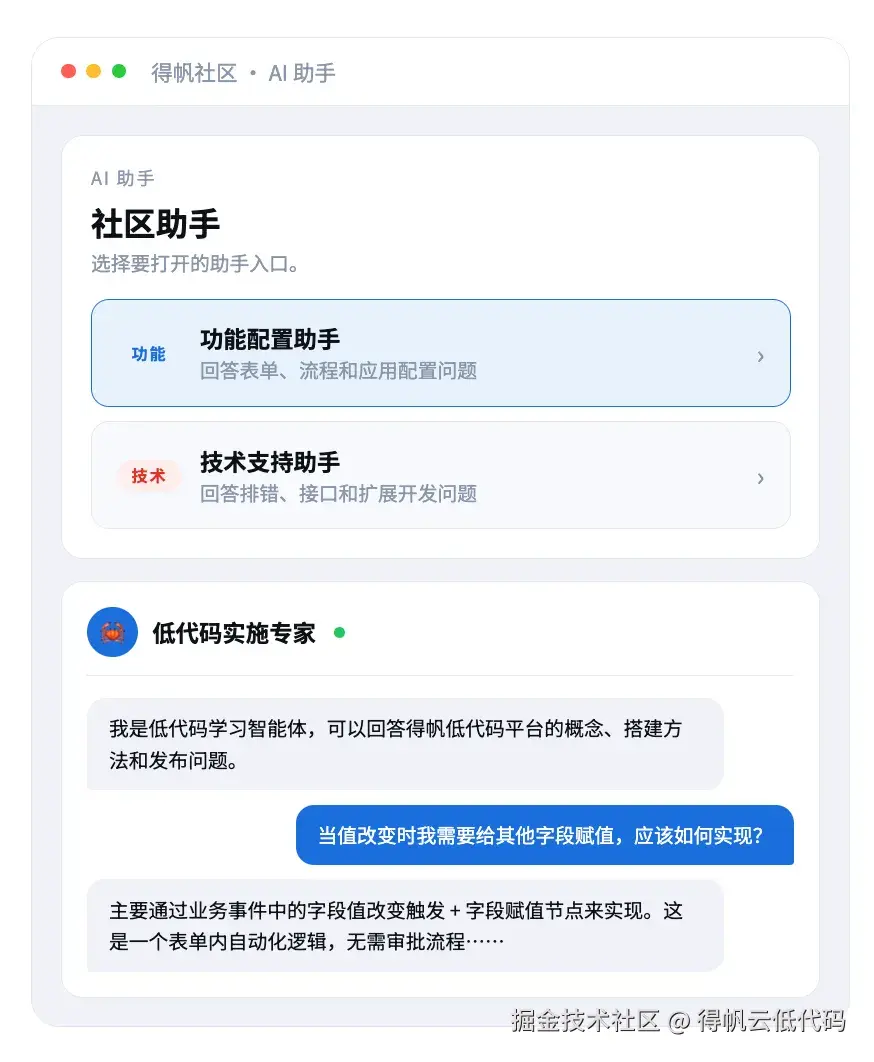This screenshot has width=874, height=1062.
Task: Click the yellow macOS traffic light dot
Action: 94,71
